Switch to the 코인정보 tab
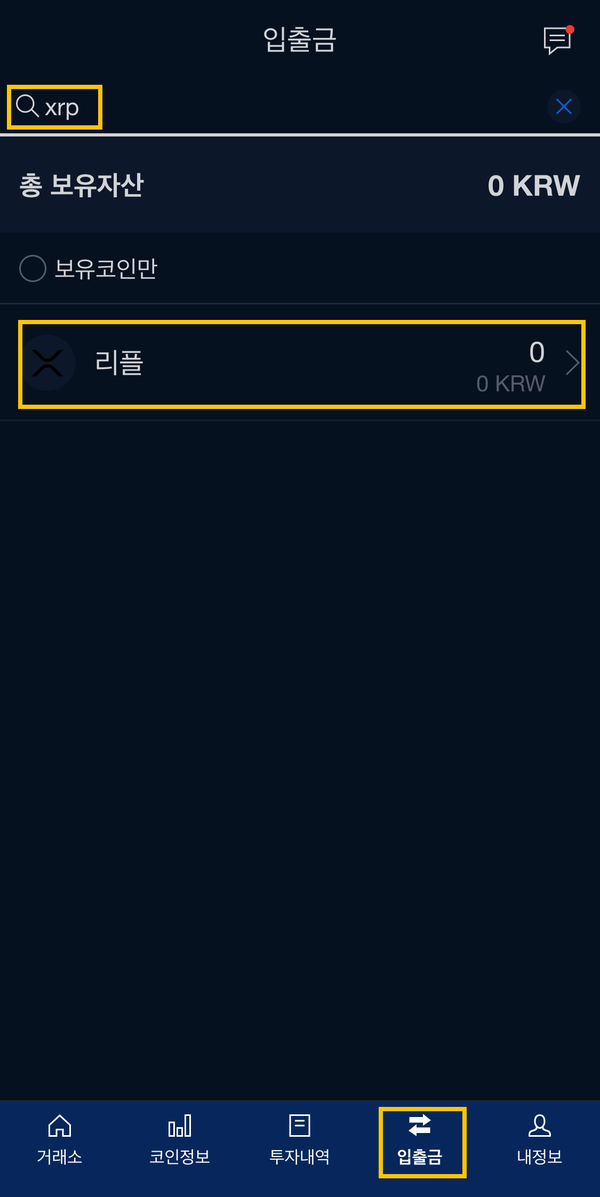The height and width of the screenshot is (1197, 600). click(x=179, y=1140)
